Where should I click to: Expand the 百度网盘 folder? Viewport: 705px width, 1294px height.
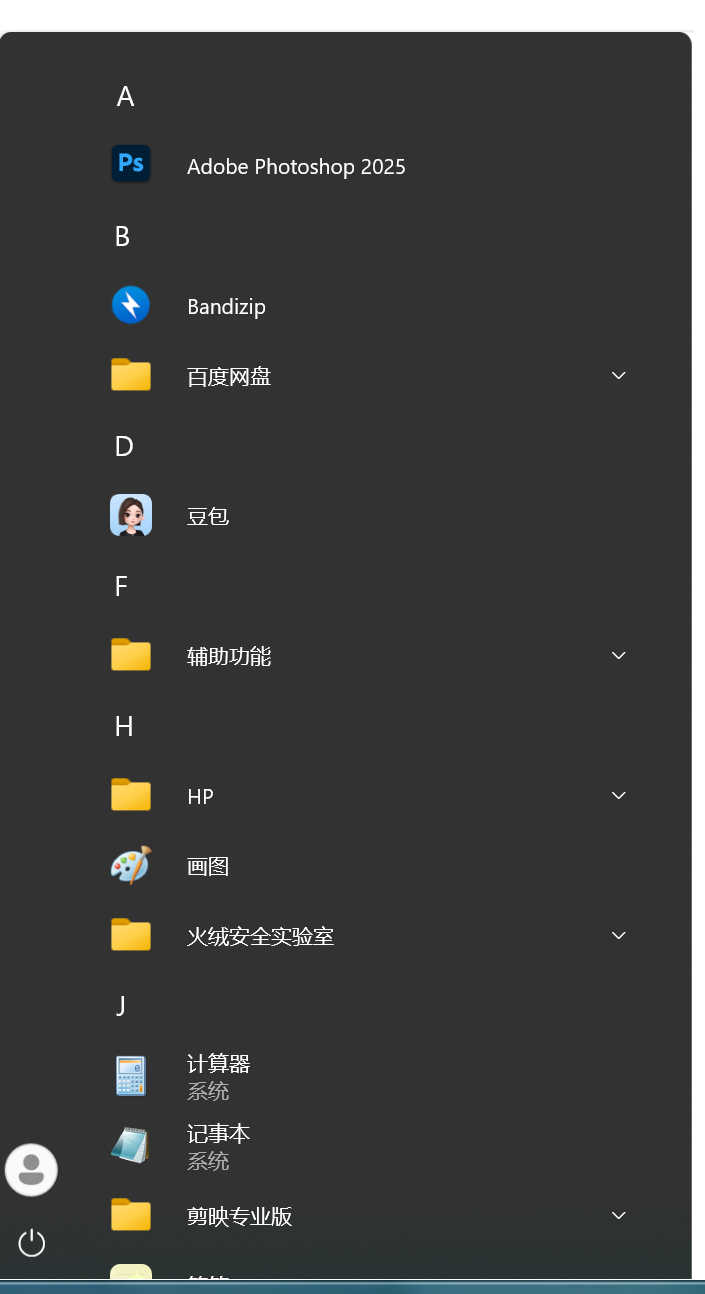(x=618, y=376)
